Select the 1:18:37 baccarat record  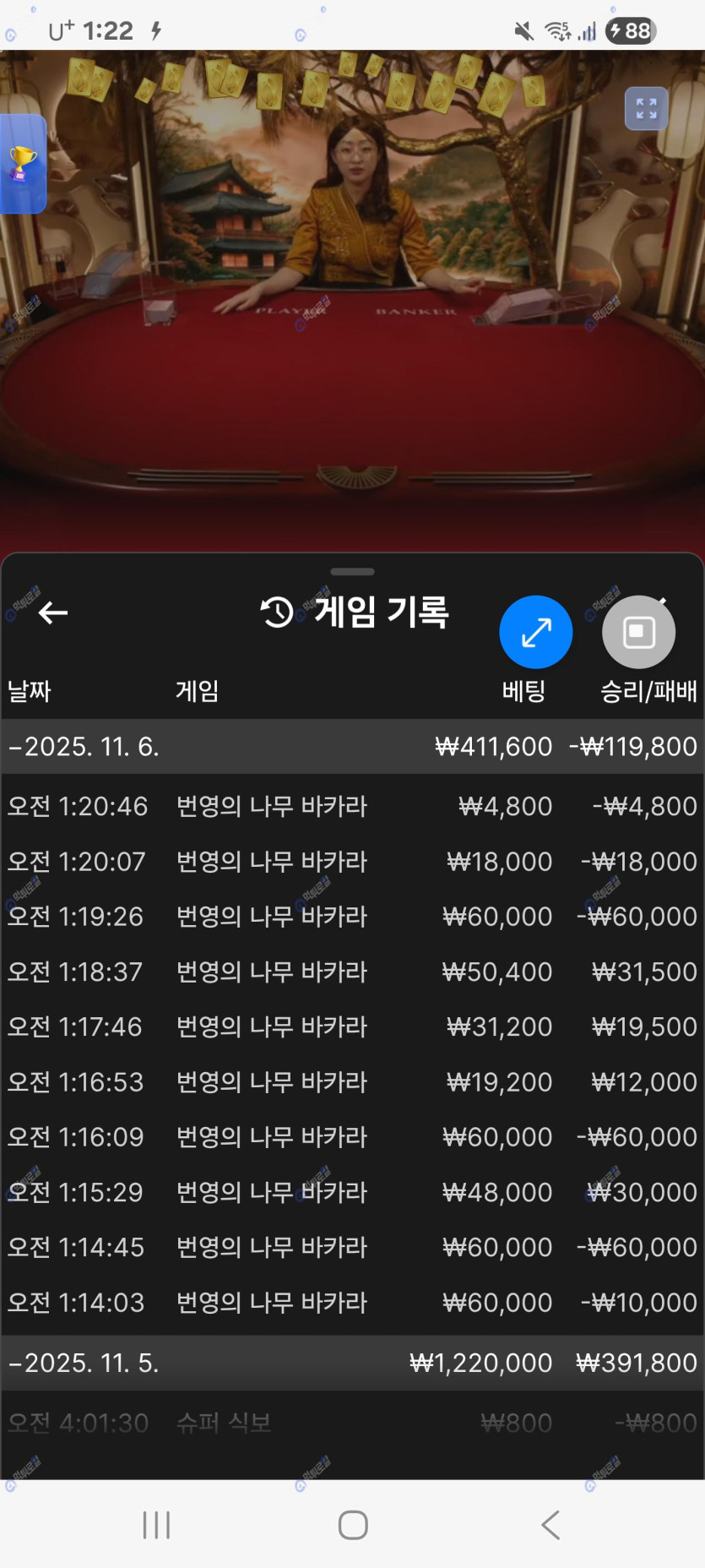point(352,972)
